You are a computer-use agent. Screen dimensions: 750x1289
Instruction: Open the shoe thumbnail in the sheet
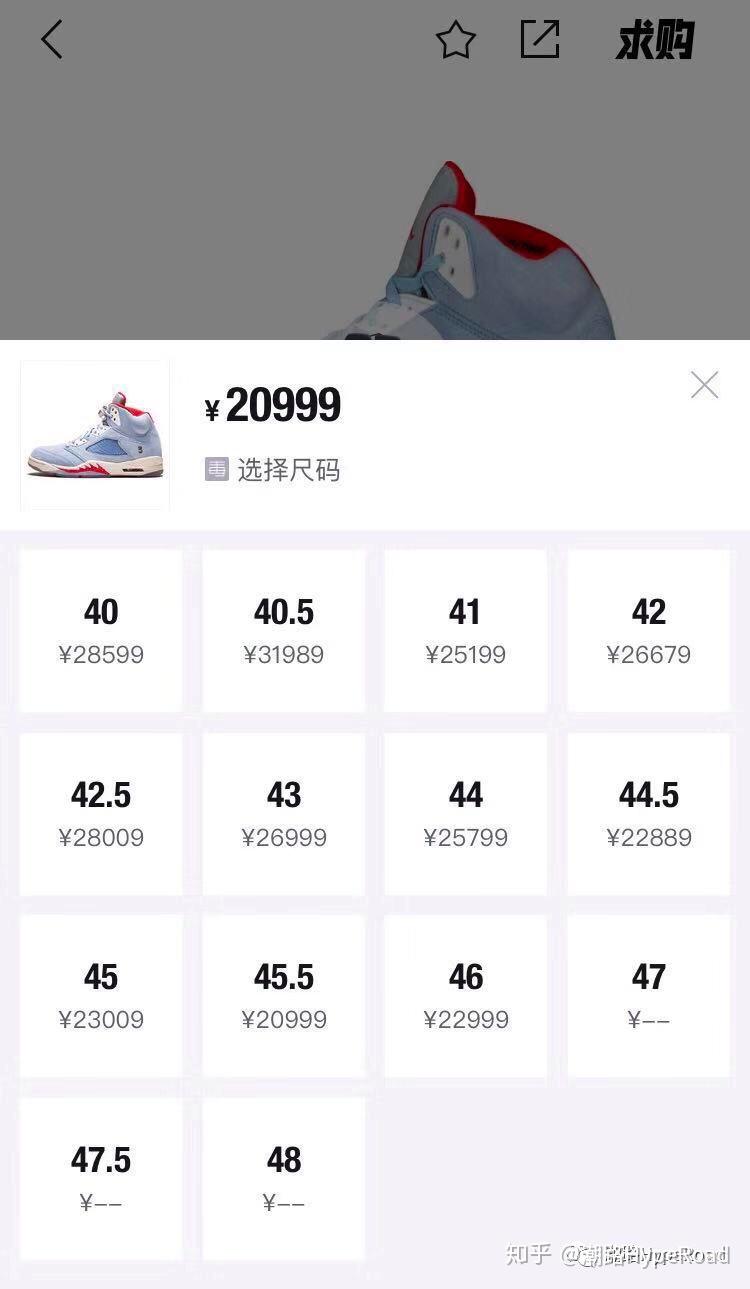(95, 435)
